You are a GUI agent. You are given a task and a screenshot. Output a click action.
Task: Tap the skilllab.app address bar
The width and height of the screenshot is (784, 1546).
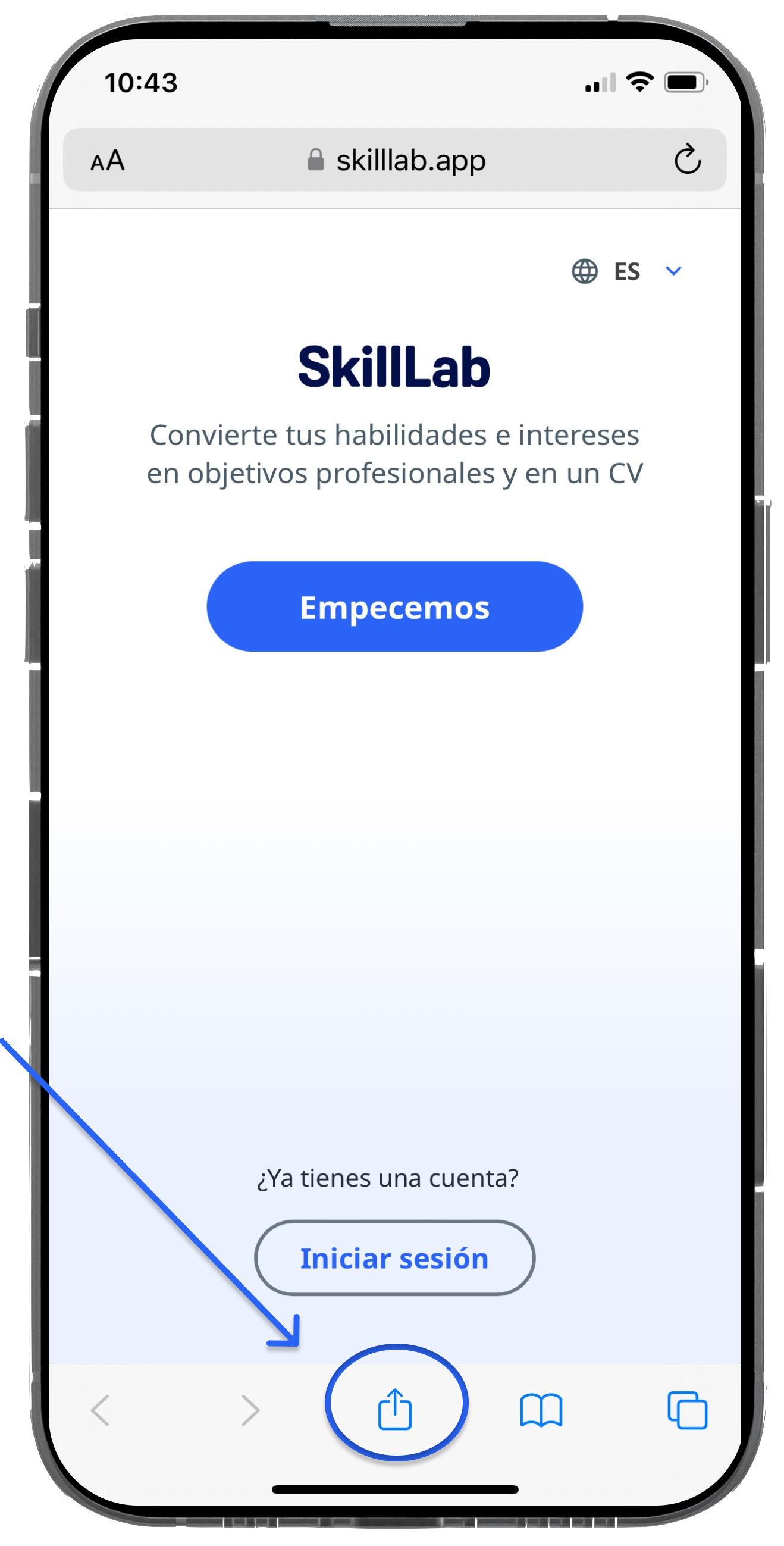click(397, 160)
